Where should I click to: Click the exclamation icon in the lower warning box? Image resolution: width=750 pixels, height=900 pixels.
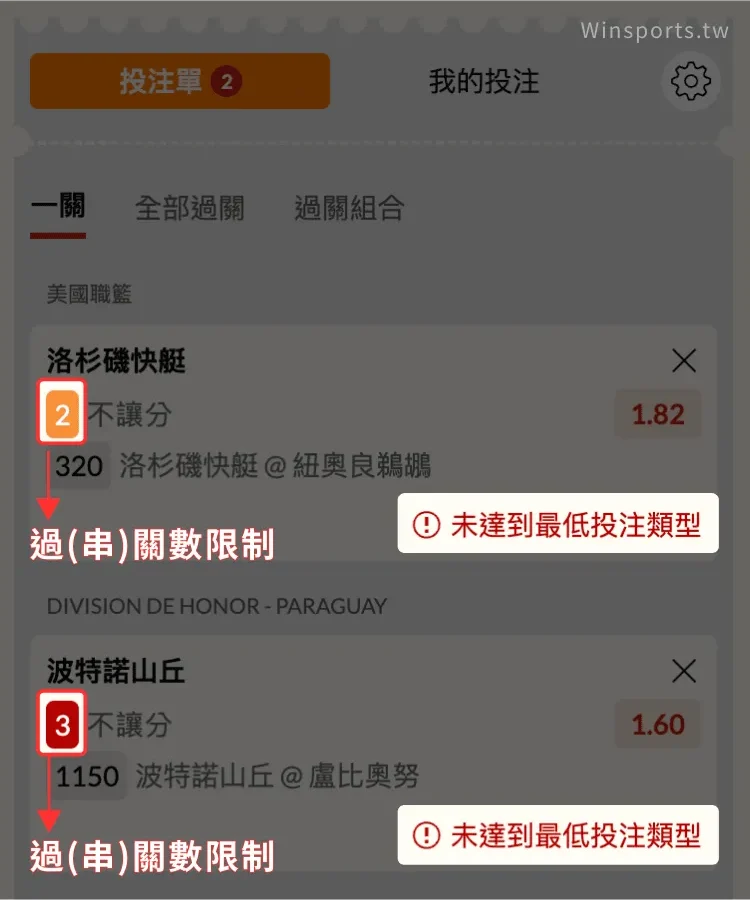[x=425, y=834]
